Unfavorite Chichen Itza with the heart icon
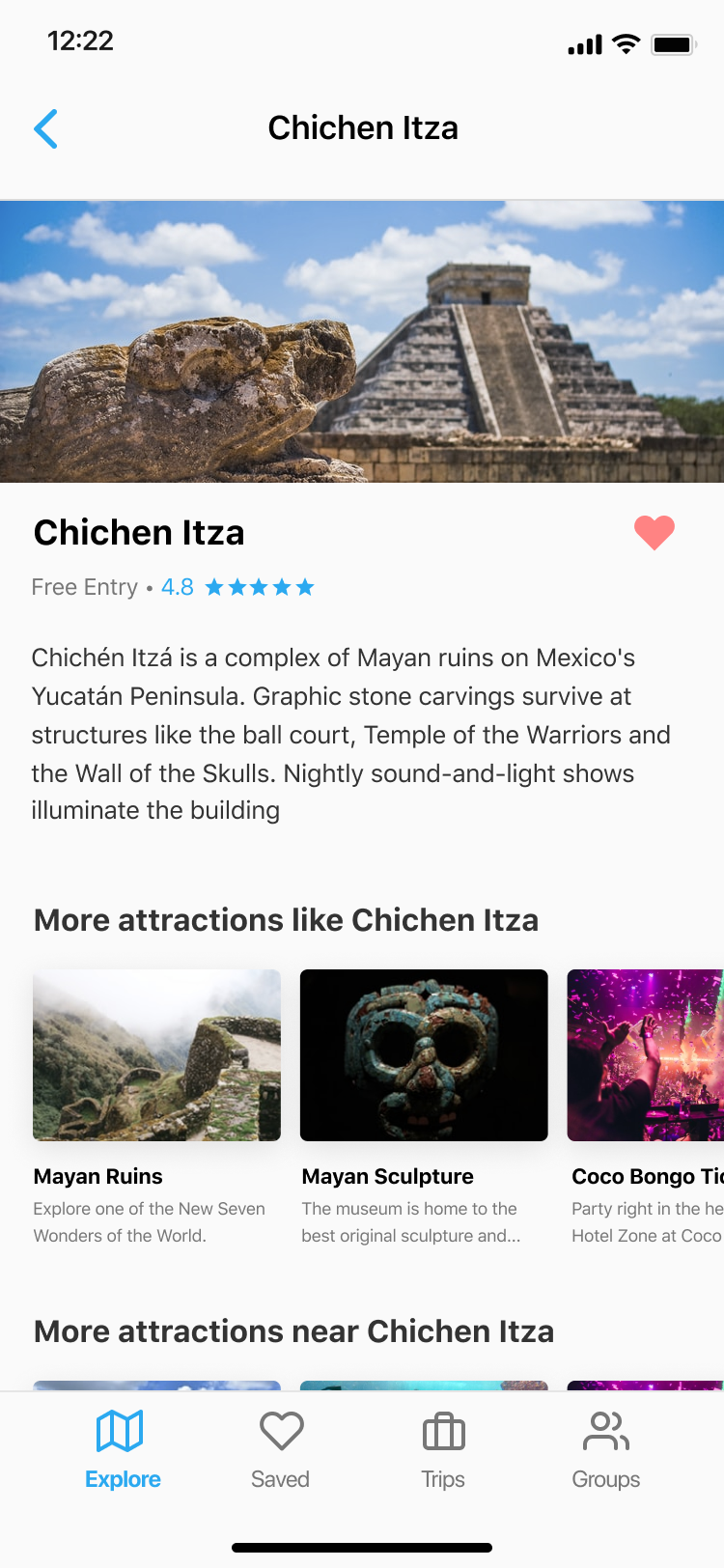This screenshot has height=1568, width=724. pyautogui.click(x=654, y=533)
